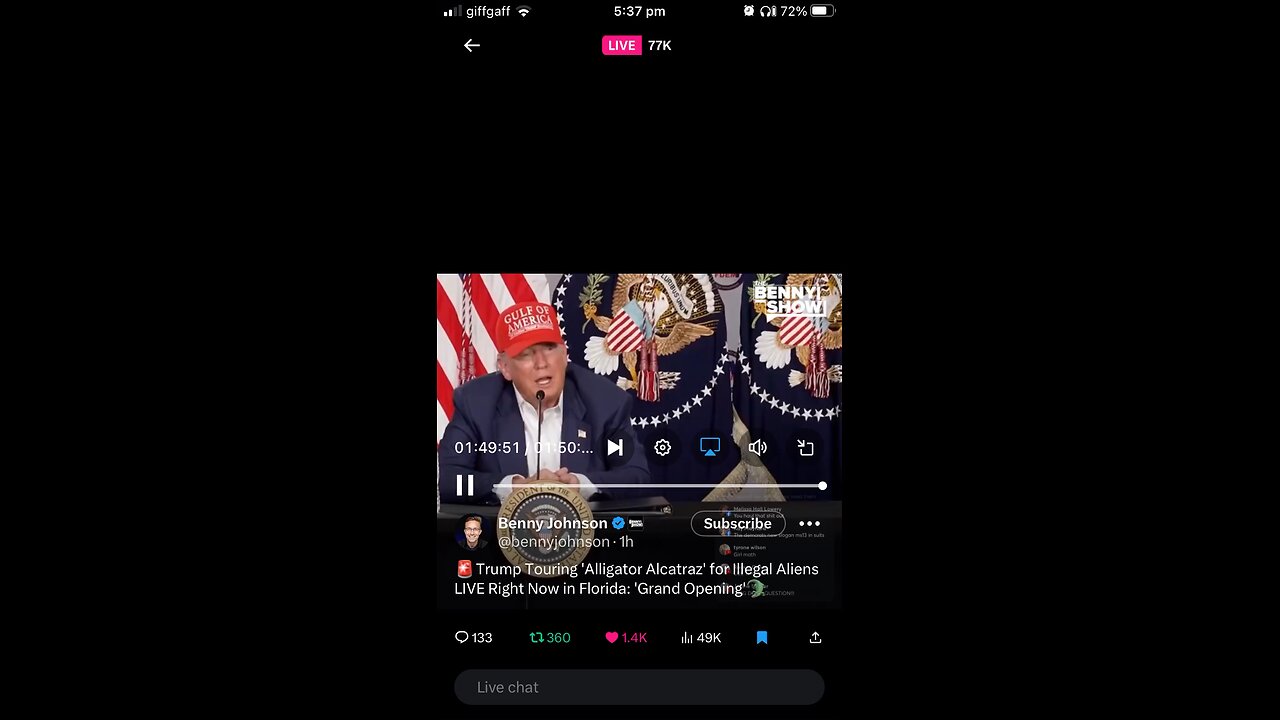Pause the live video
This screenshot has height=720, width=1280.
pyautogui.click(x=465, y=485)
